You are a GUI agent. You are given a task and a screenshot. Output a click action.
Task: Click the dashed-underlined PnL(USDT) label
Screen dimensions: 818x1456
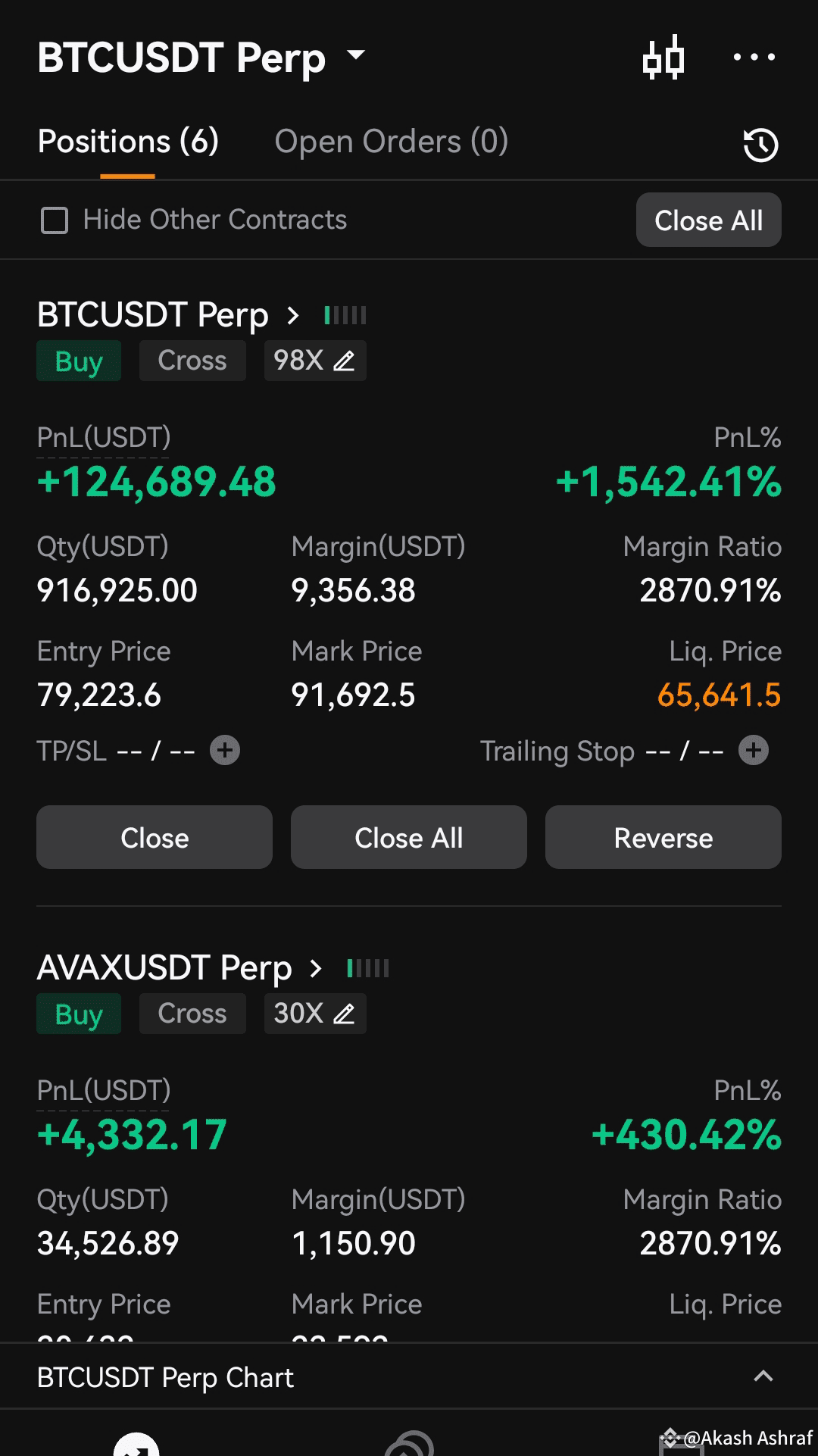(103, 438)
